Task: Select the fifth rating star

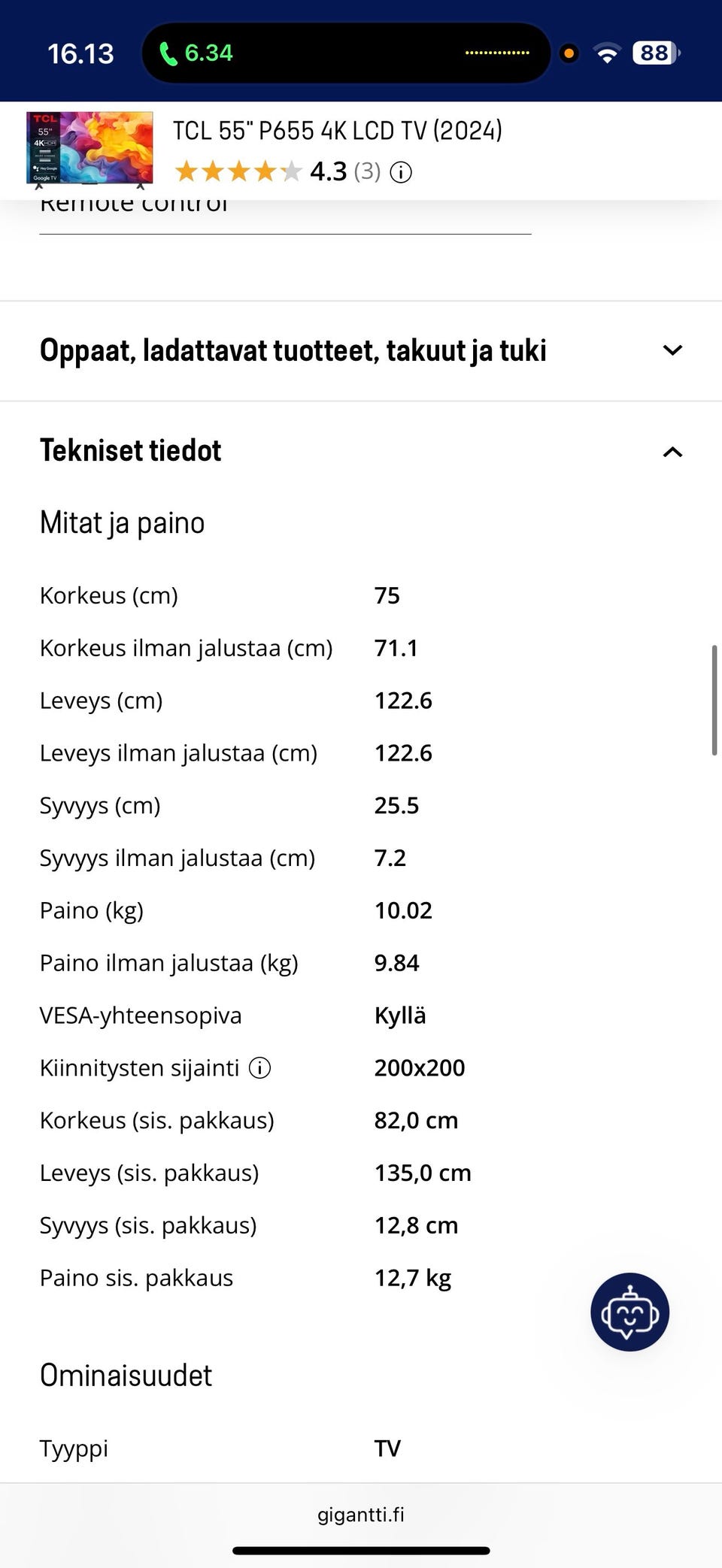Action: [x=293, y=171]
